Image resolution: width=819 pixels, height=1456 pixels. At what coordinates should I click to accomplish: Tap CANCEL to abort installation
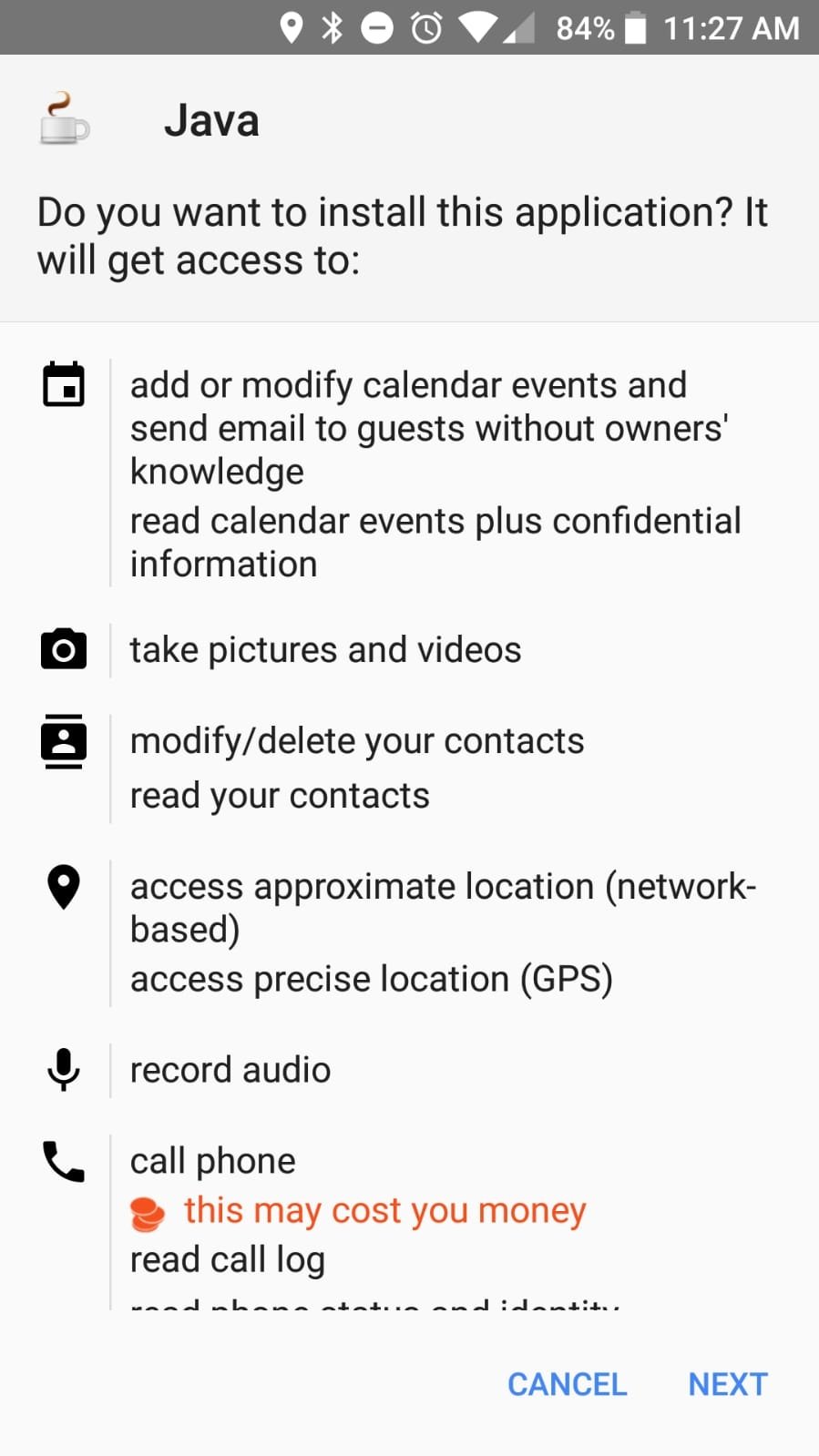tap(566, 1383)
